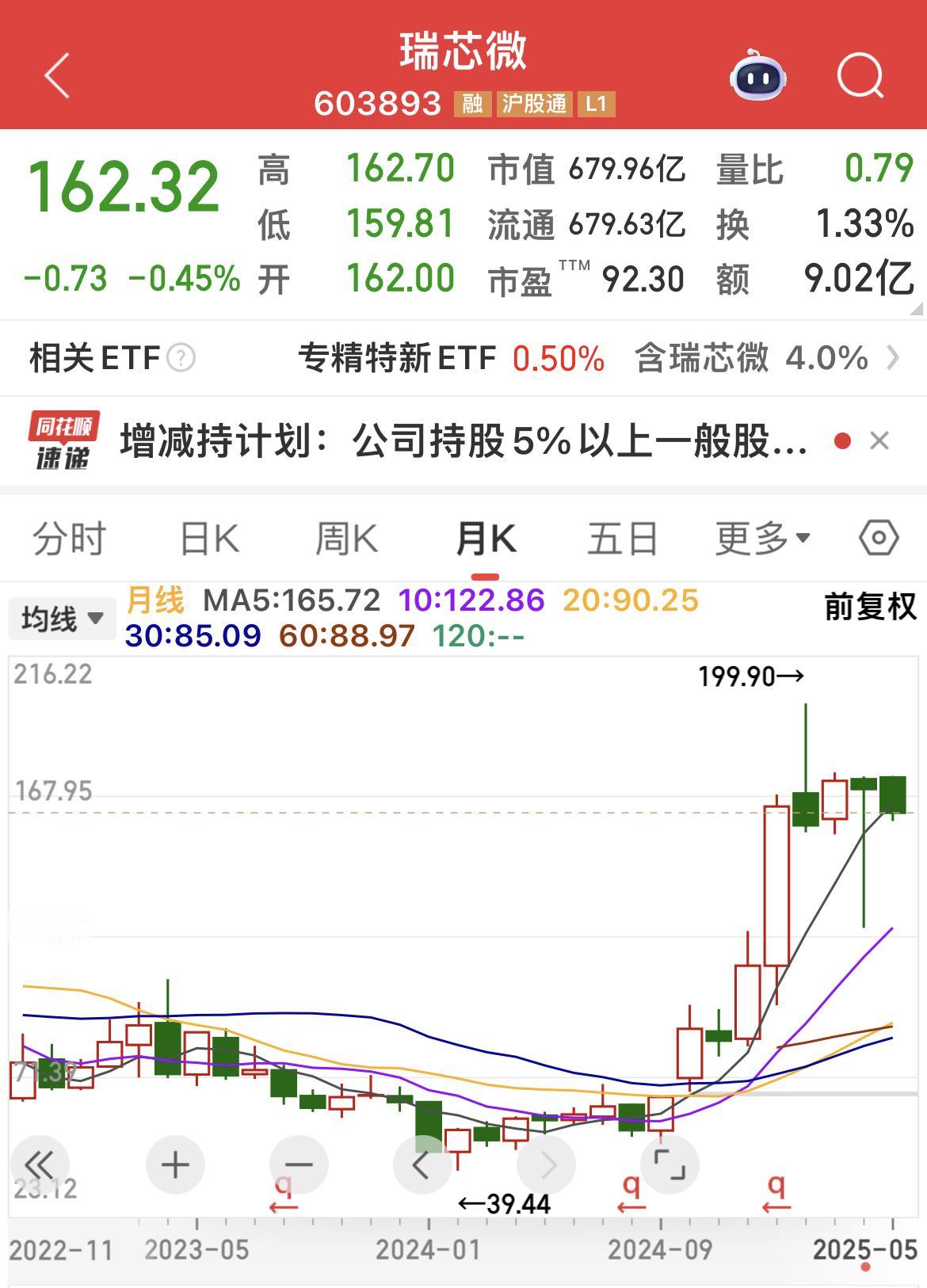Open chart settings hexagon icon
Screen dimensions: 927x1288
tap(878, 539)
